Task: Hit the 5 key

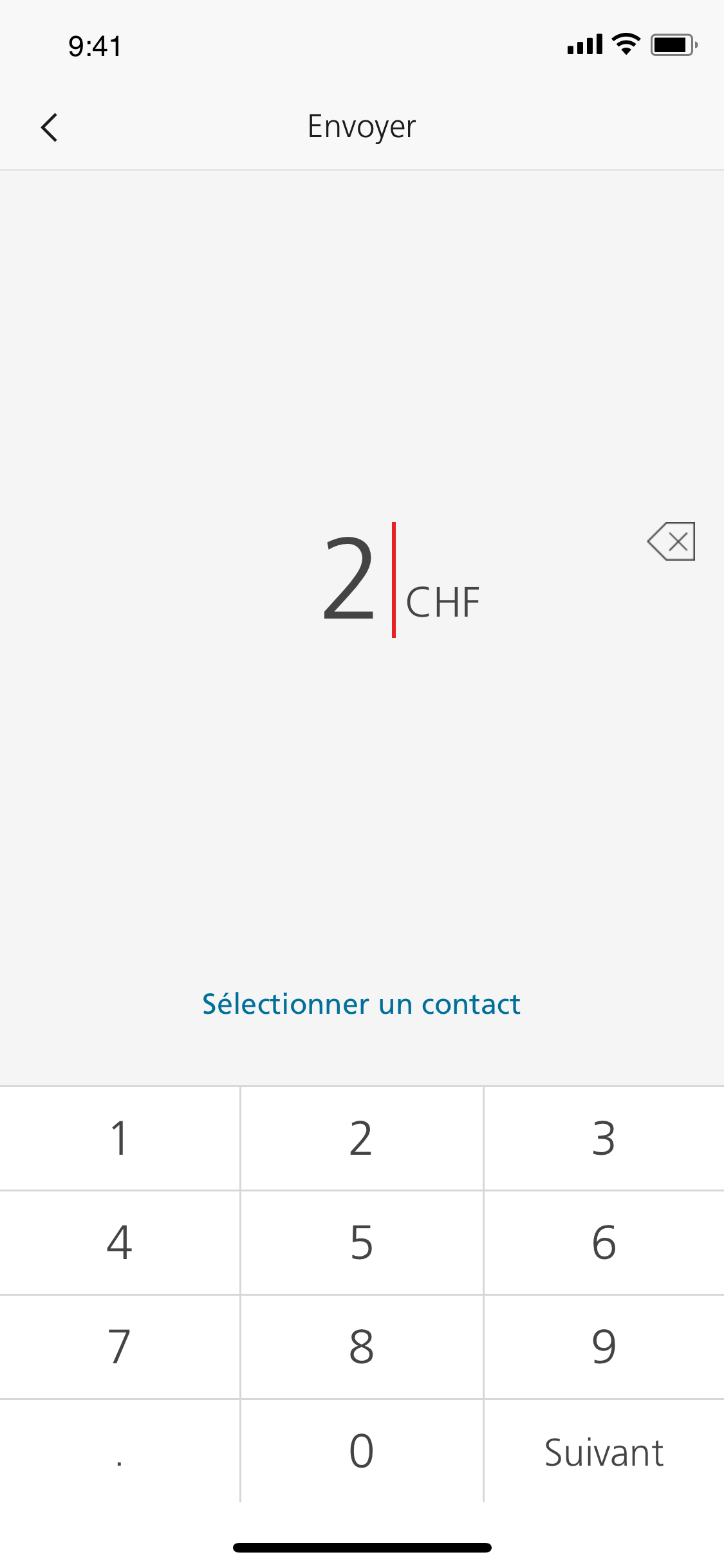Action: coord(361,1242)
